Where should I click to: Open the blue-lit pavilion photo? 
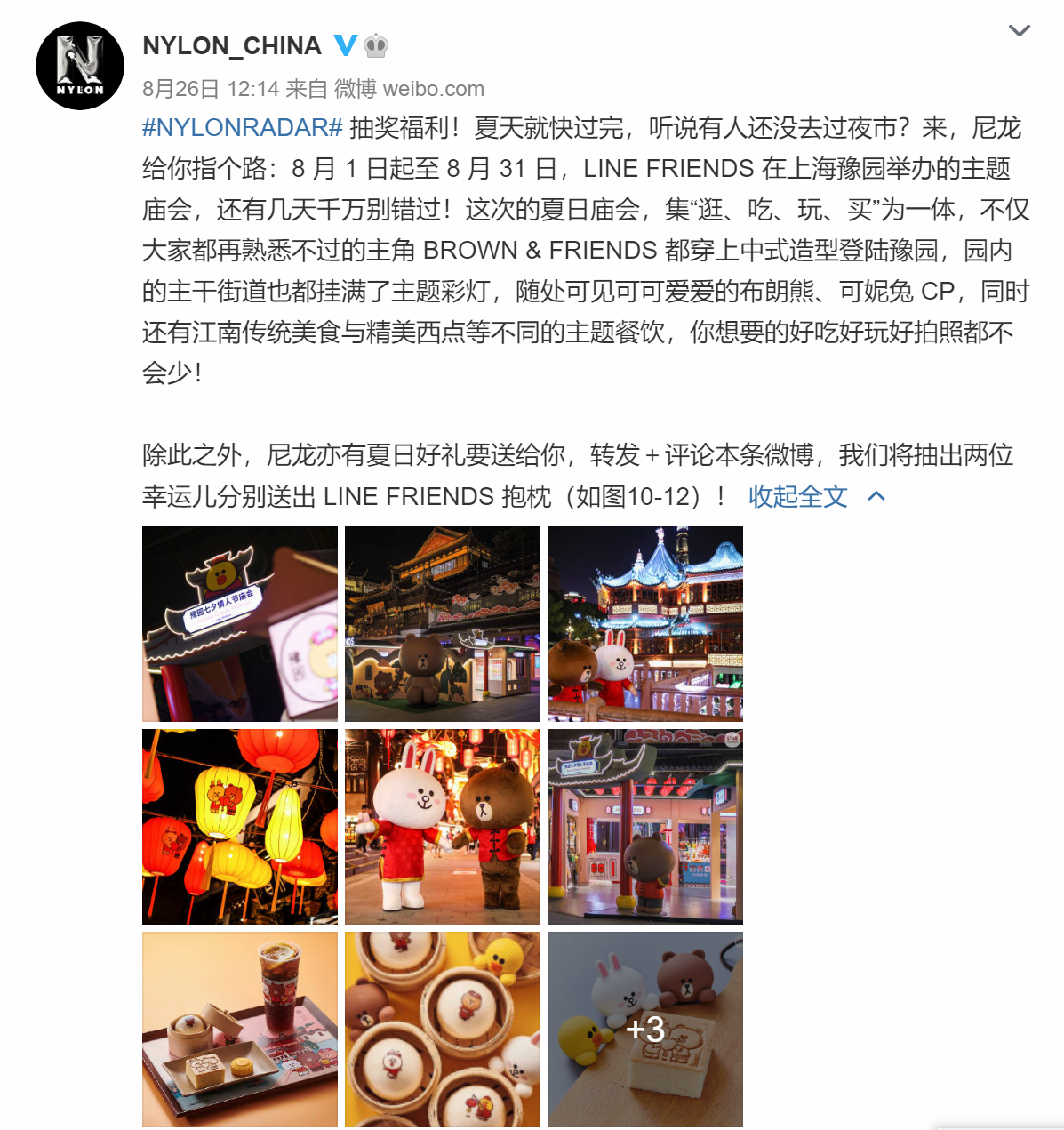pyautogui.click(x=645, y=623)
